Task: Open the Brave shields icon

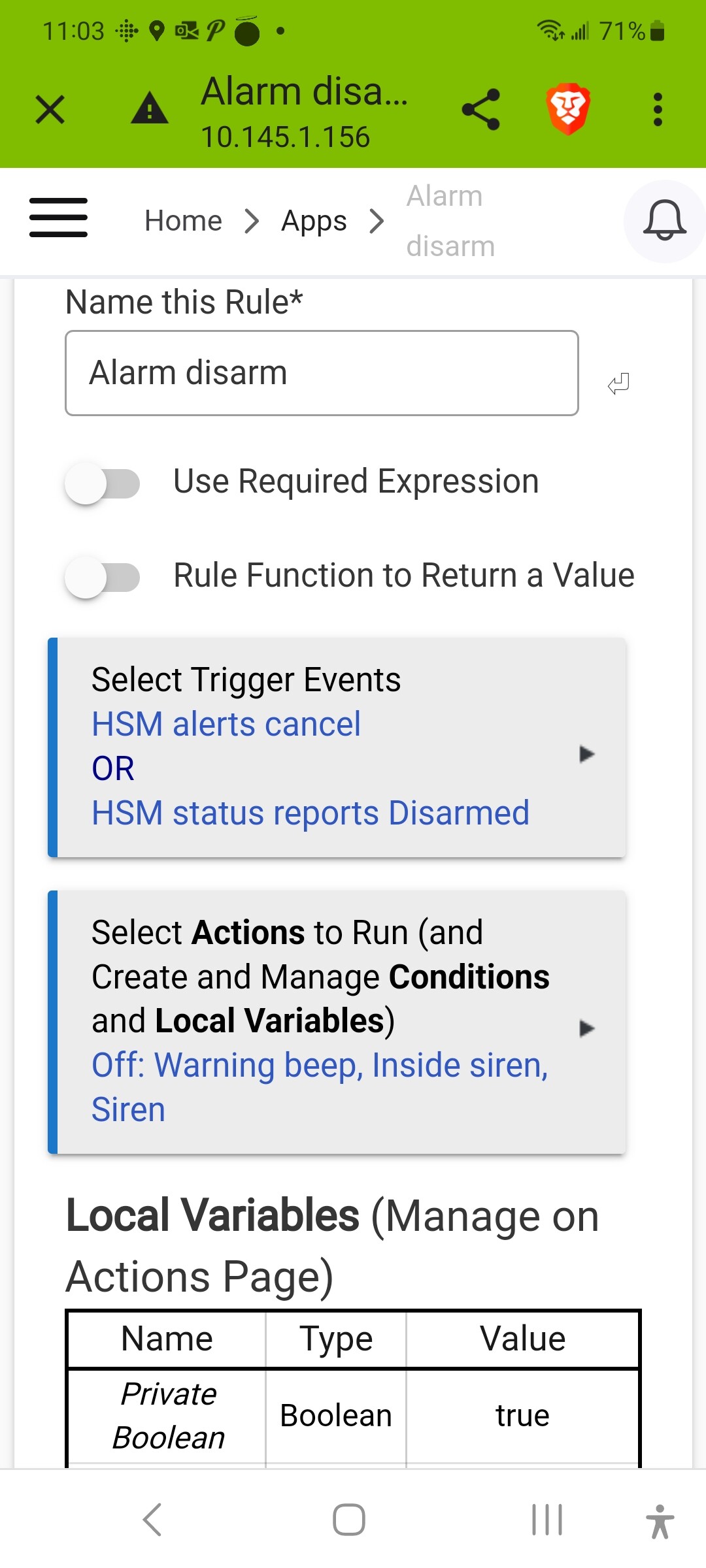Action: coord(568,108)
